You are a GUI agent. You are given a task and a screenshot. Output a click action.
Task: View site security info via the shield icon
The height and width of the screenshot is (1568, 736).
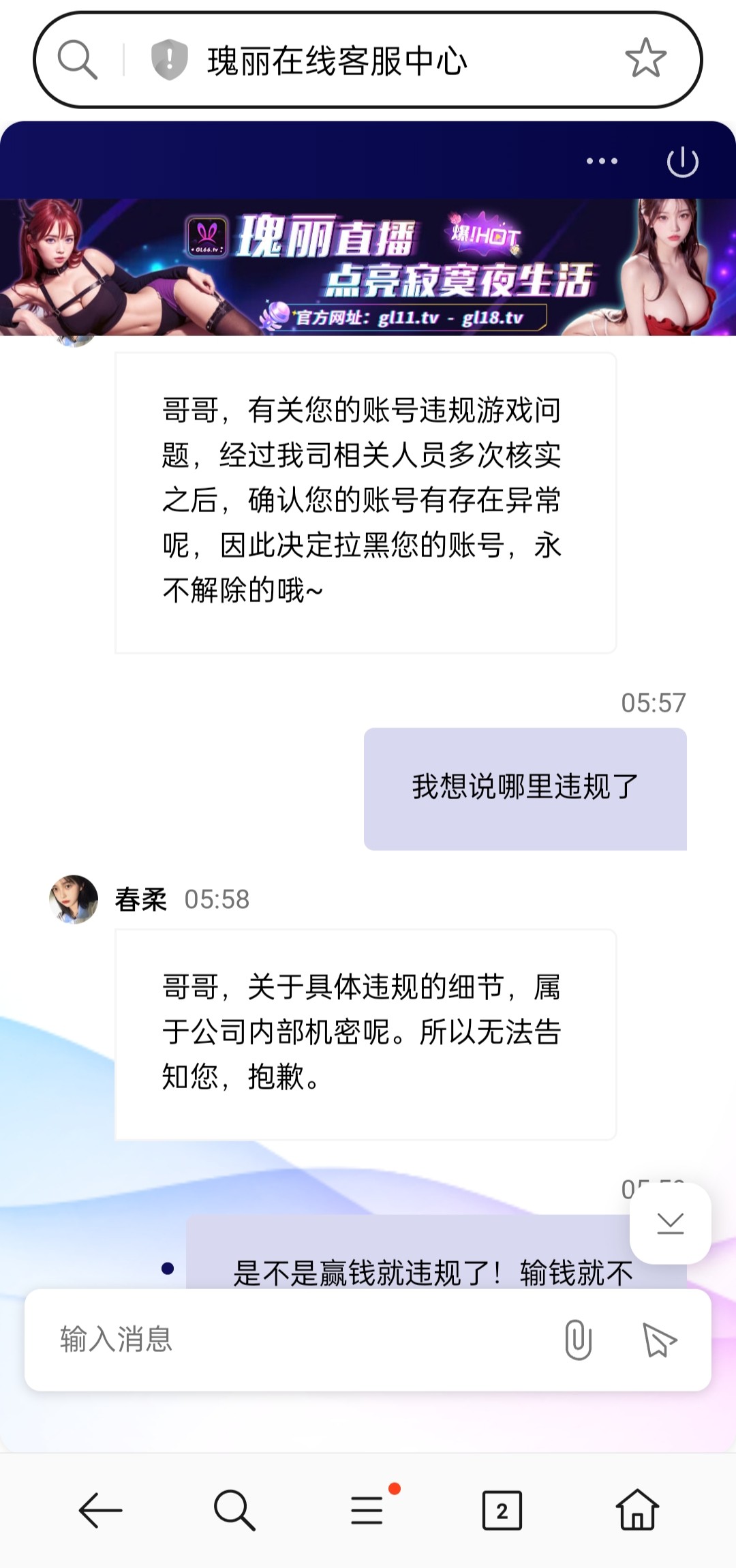(x=169, y=60)
